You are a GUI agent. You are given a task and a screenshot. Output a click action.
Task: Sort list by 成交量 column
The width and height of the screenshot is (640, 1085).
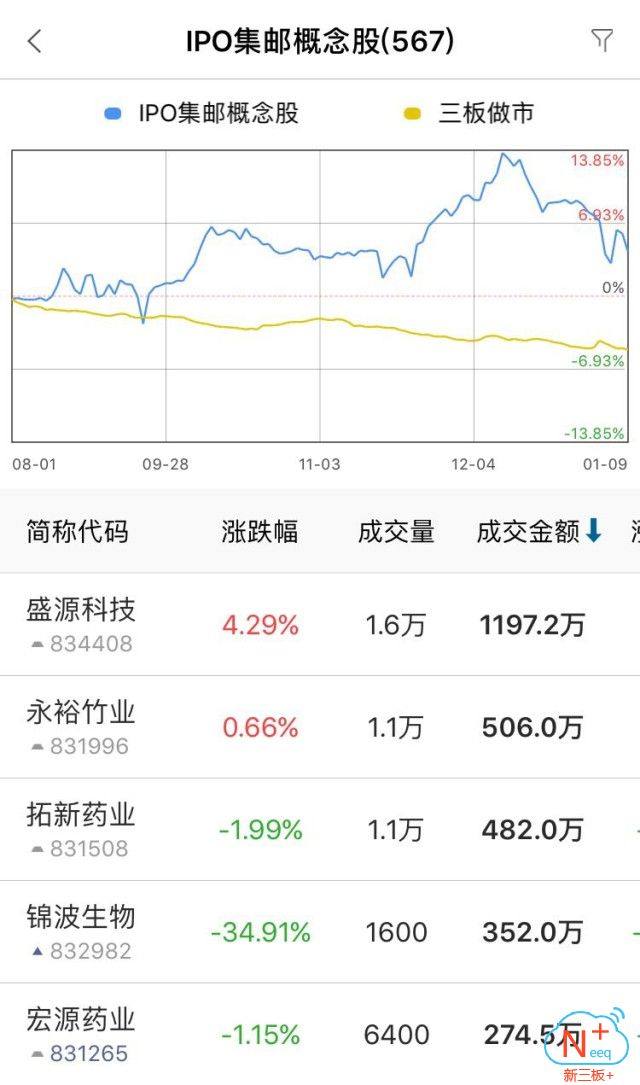(x=396, y=532)
